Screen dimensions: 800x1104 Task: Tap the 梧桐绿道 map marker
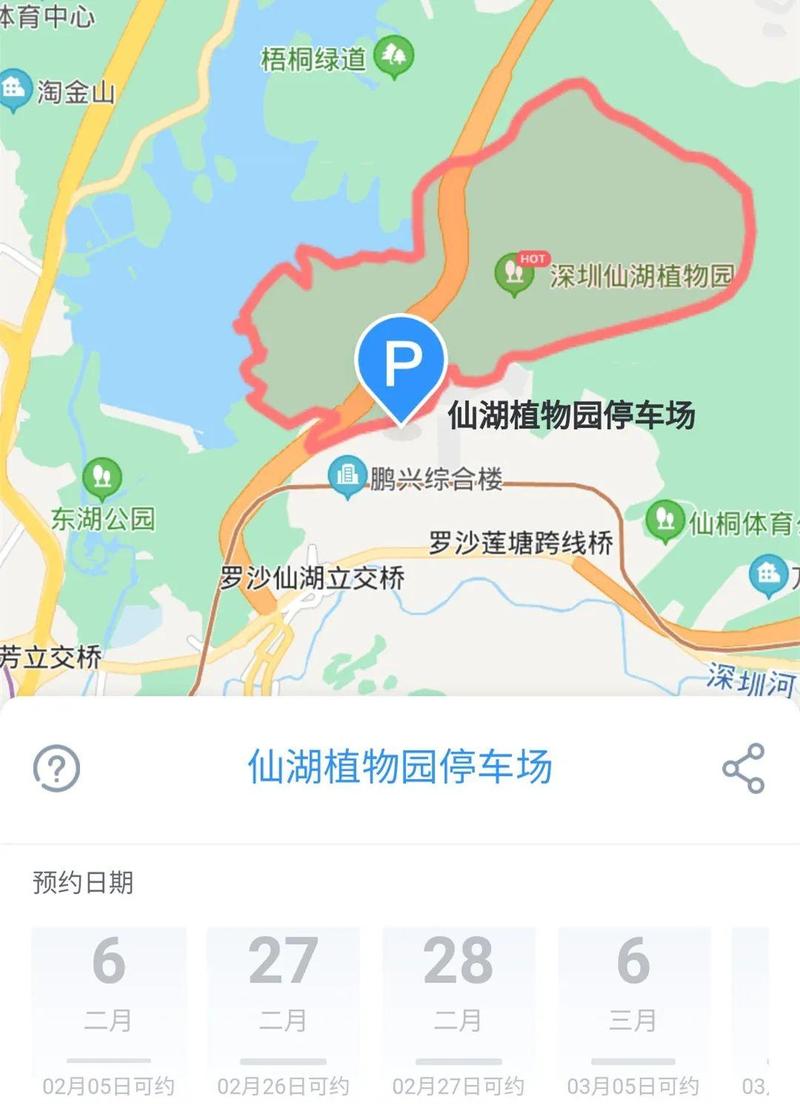(394, 58)
